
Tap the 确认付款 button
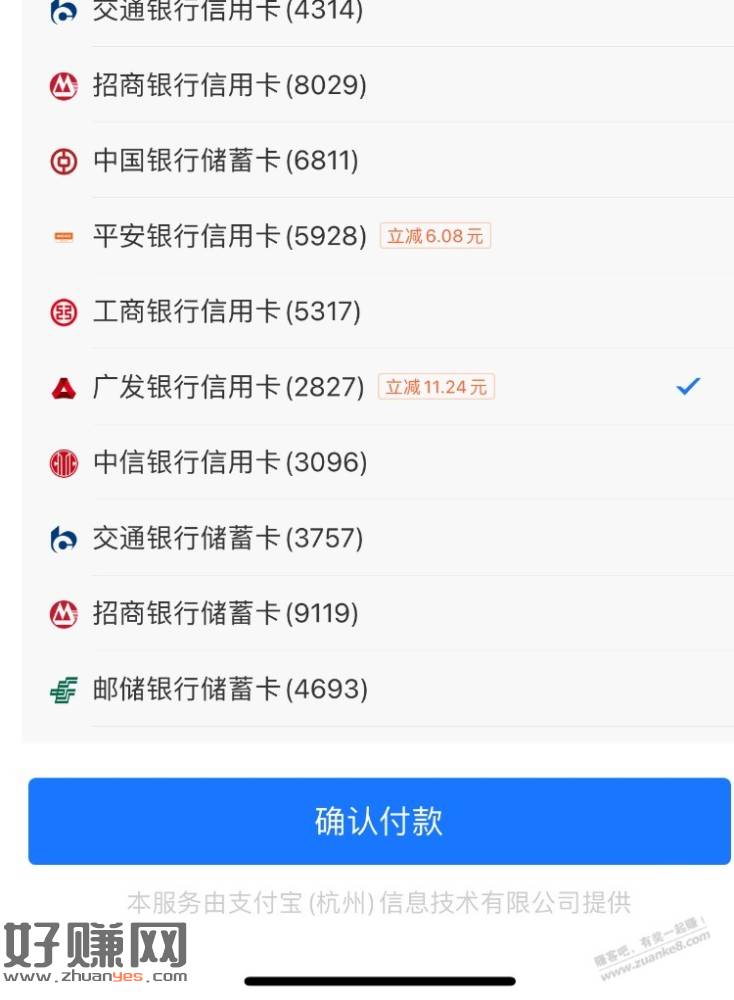point(379,821)
